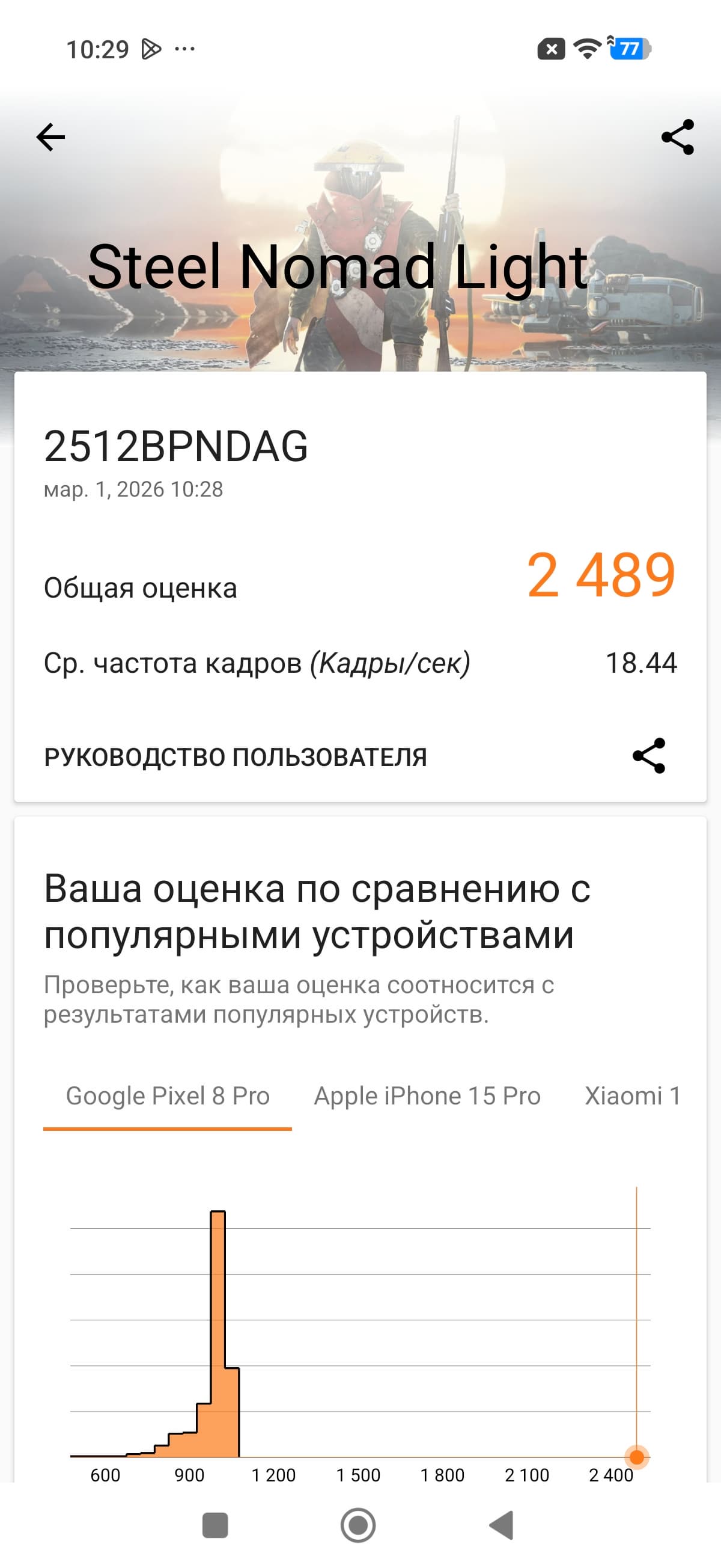Share the result from the score card

tap(648, 756)
